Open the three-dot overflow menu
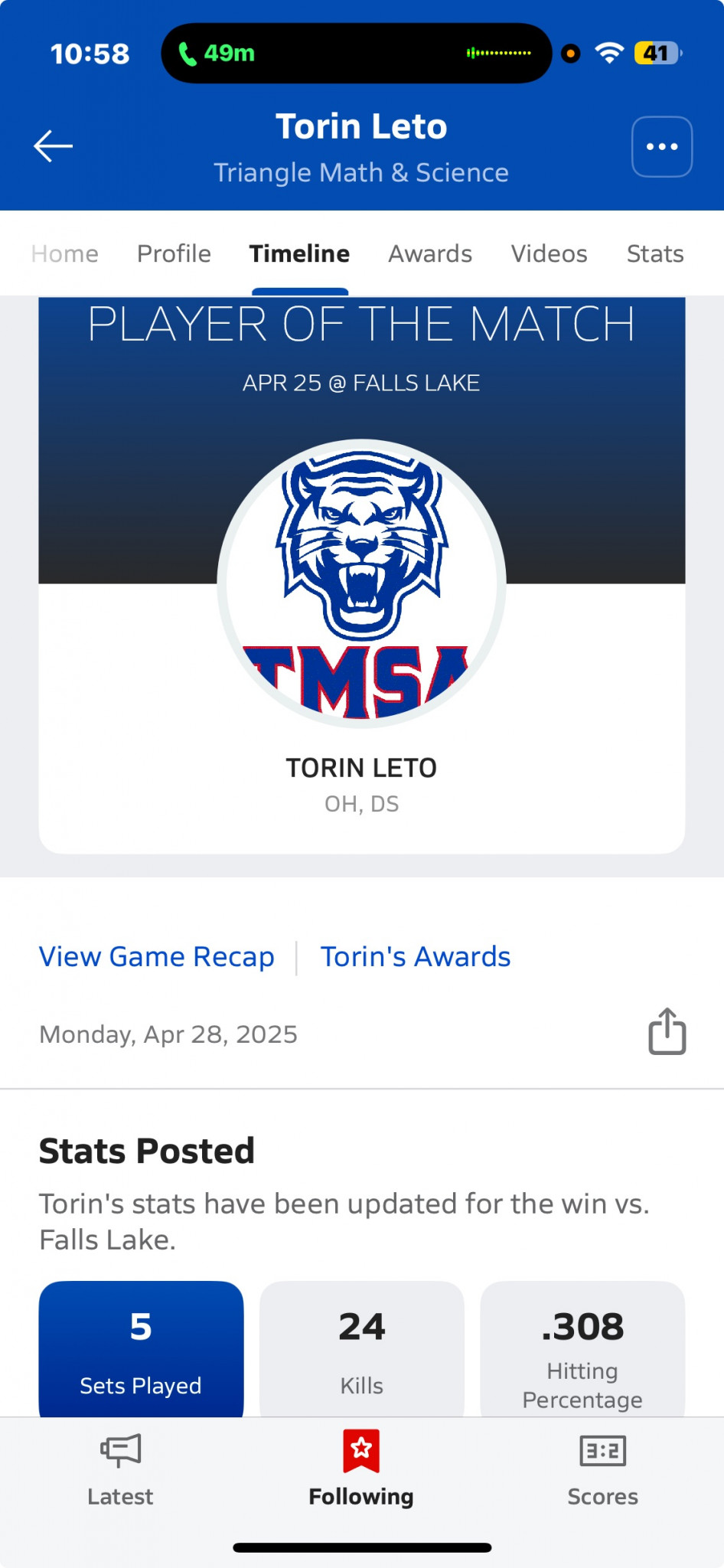 coord(662,147)
